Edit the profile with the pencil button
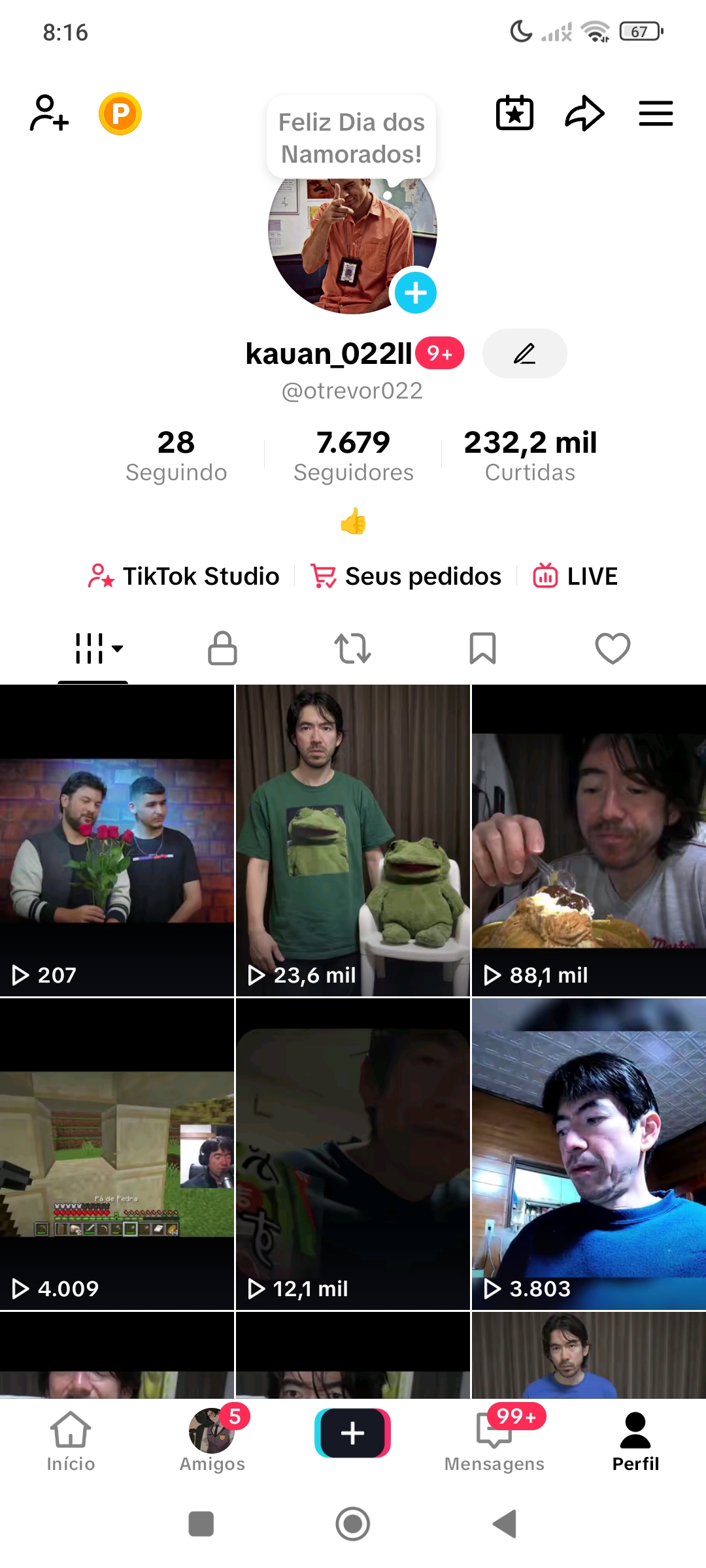Viewport: 706px width, 1568px height. [x=524, y=353]
